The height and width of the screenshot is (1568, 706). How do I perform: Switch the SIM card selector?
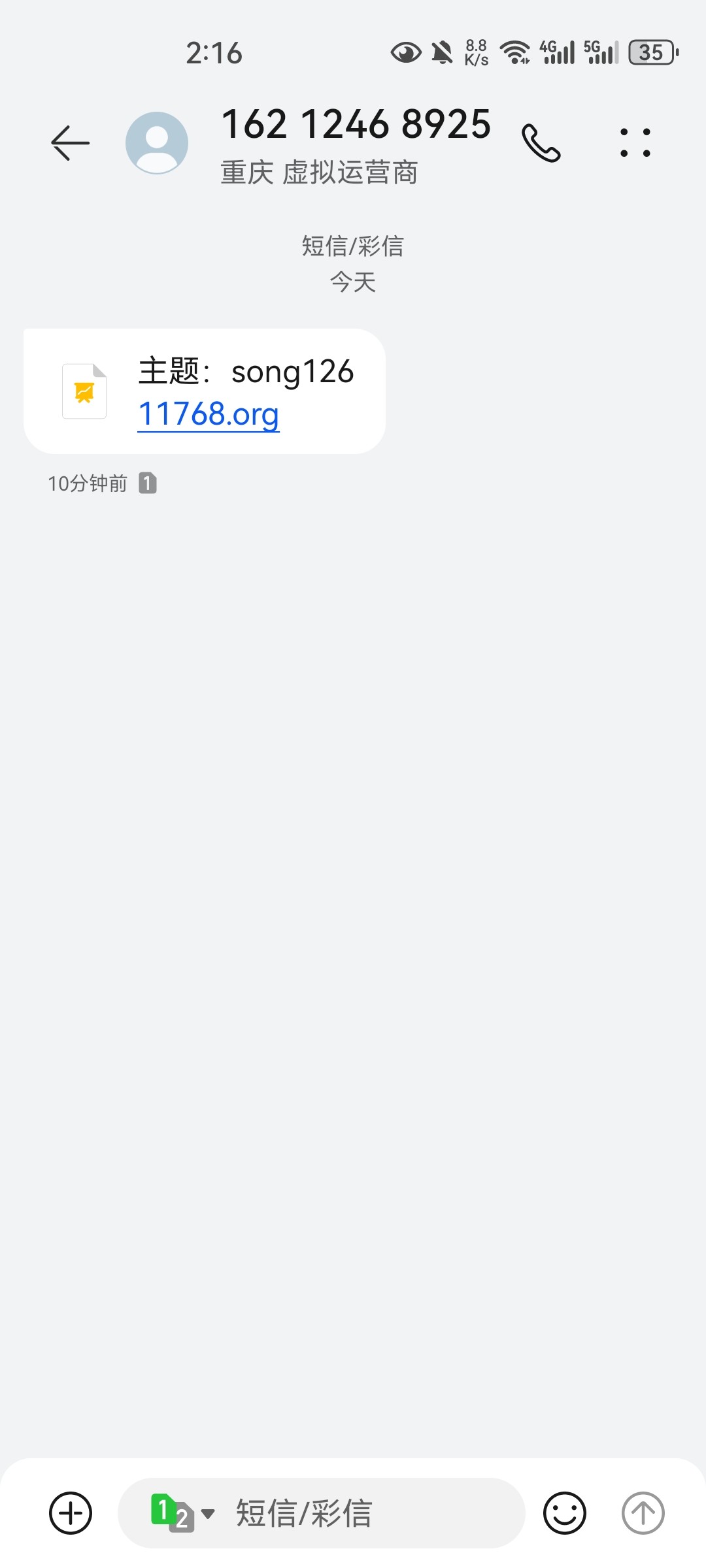click(182, 1512)
